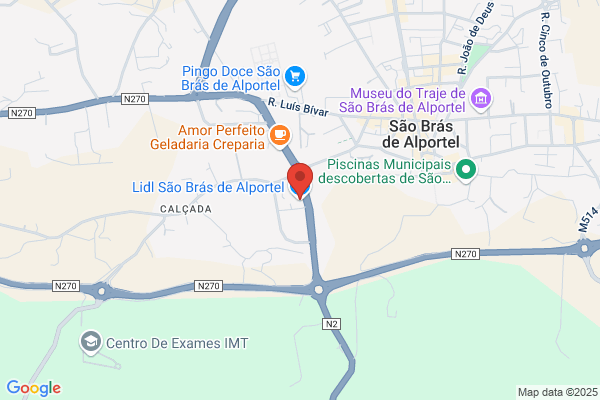Open the Pingo Doce São Brás de Alportel marker
The image size is (600, 400).
pos(295,77)
